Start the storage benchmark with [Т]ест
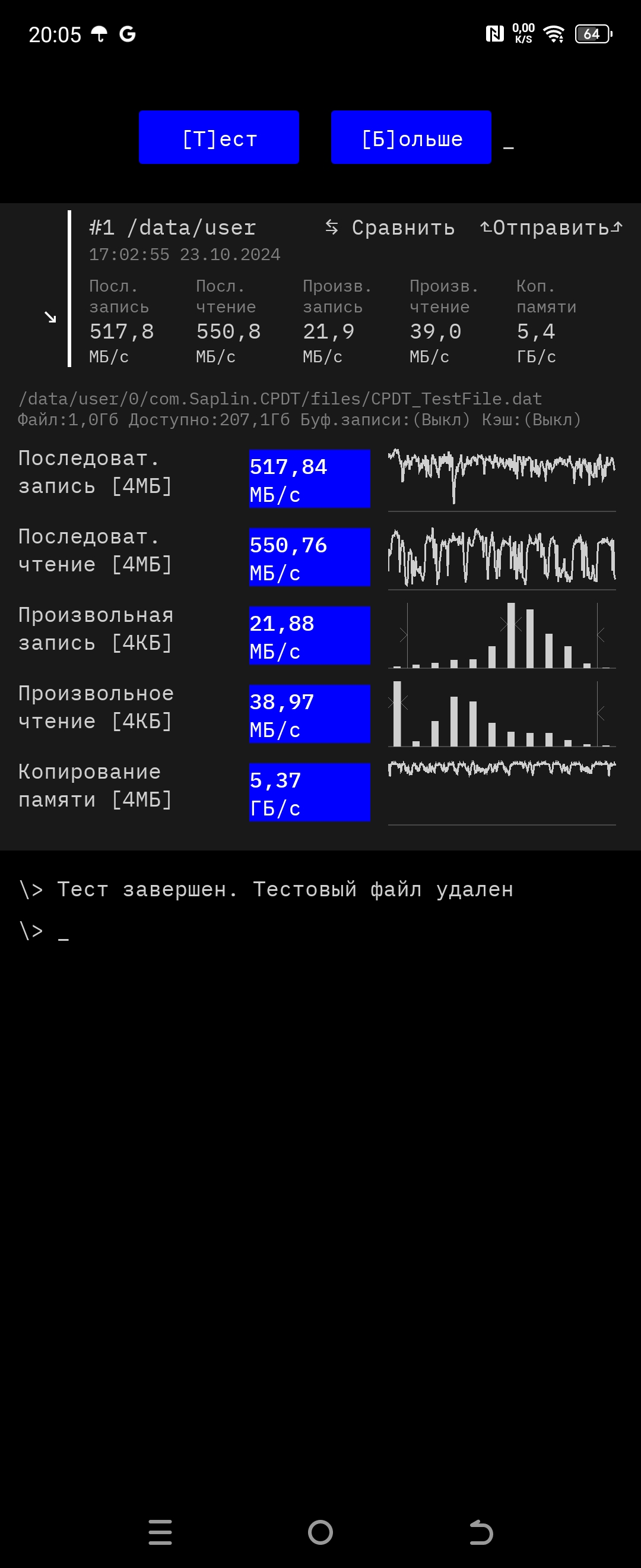Image resolution: width=641 pixels, height=1568 pixels. coord(219,138)
